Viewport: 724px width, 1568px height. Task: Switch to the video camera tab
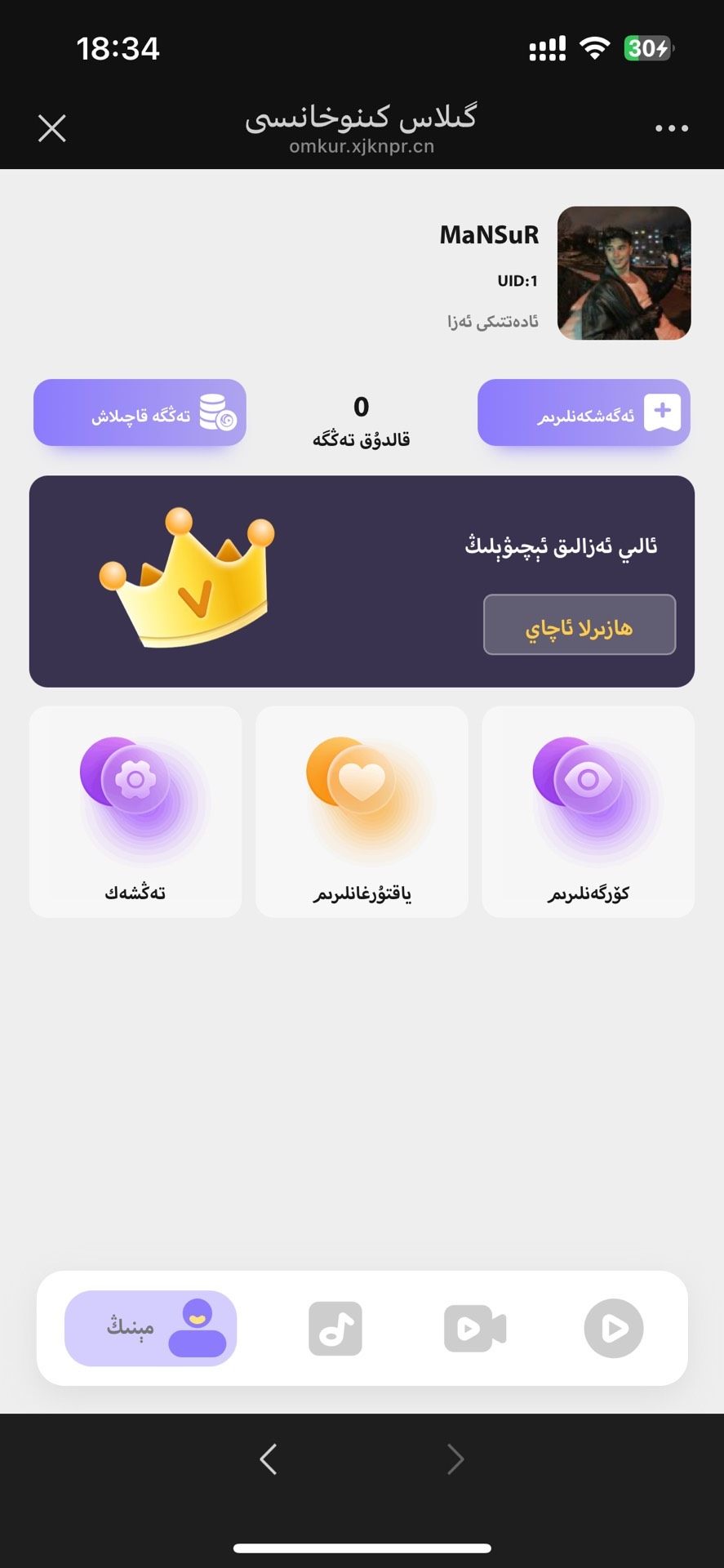(475, 1329)
